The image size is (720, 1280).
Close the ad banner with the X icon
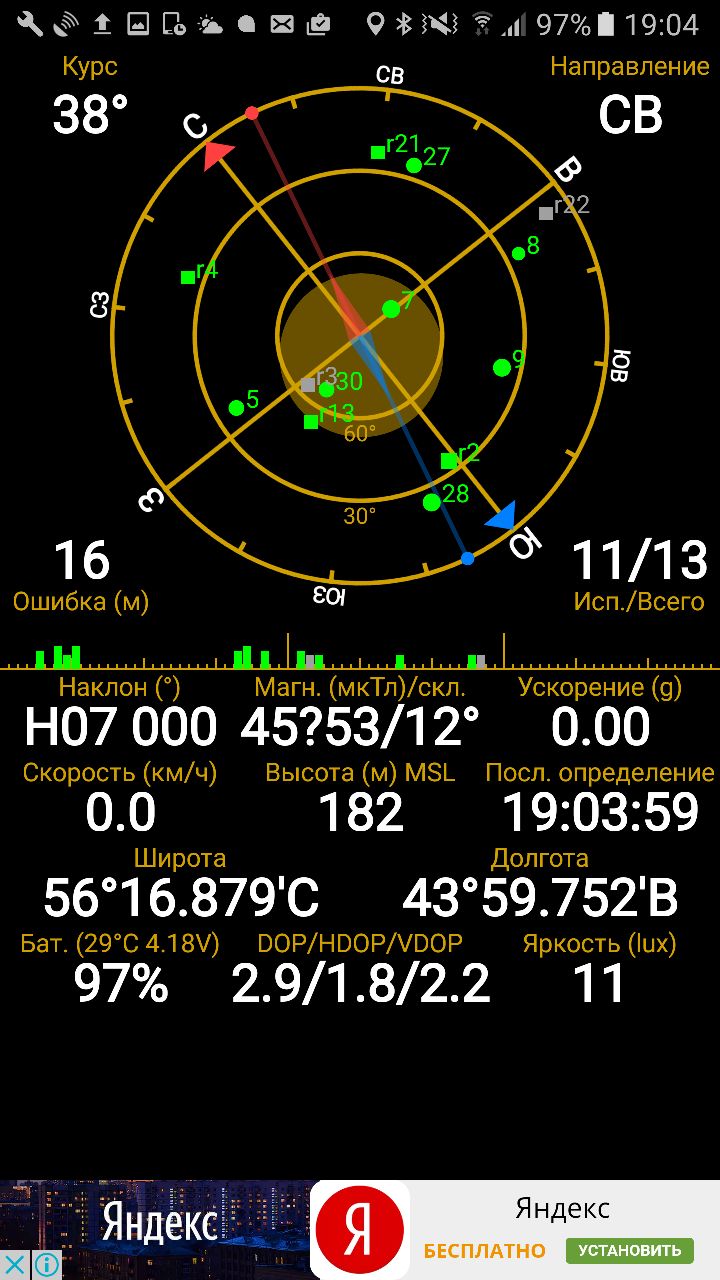coord(16,1264)
